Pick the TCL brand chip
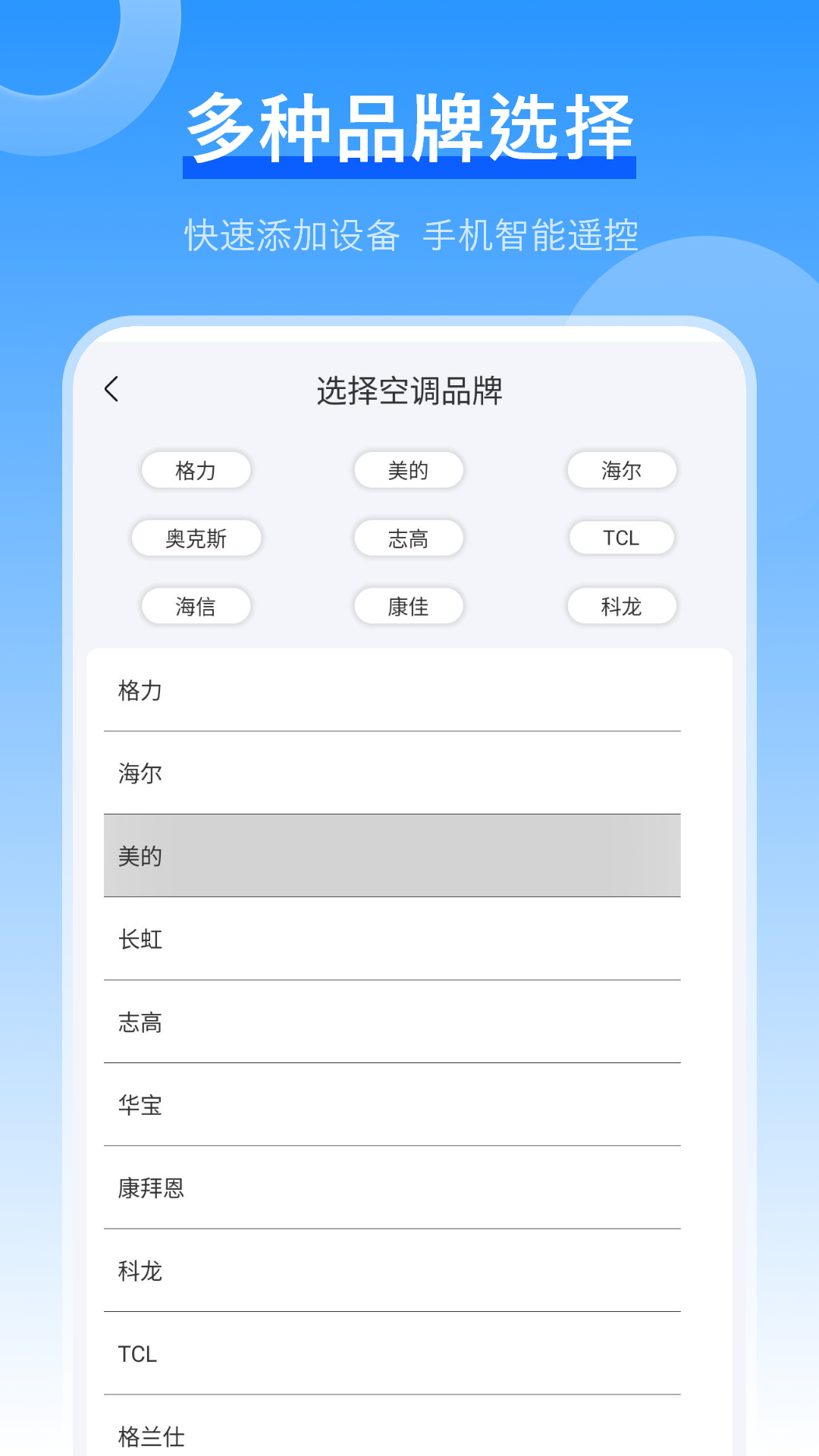 (621, 538)
